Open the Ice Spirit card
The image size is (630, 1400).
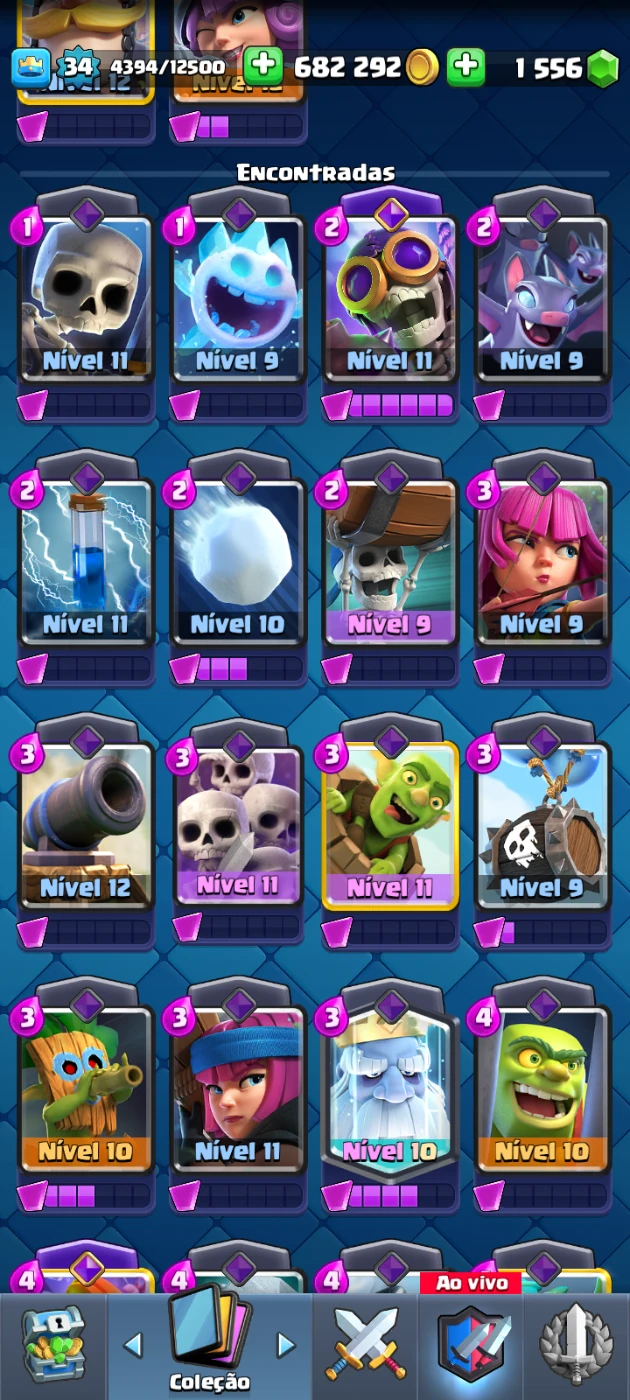[238, 300]
